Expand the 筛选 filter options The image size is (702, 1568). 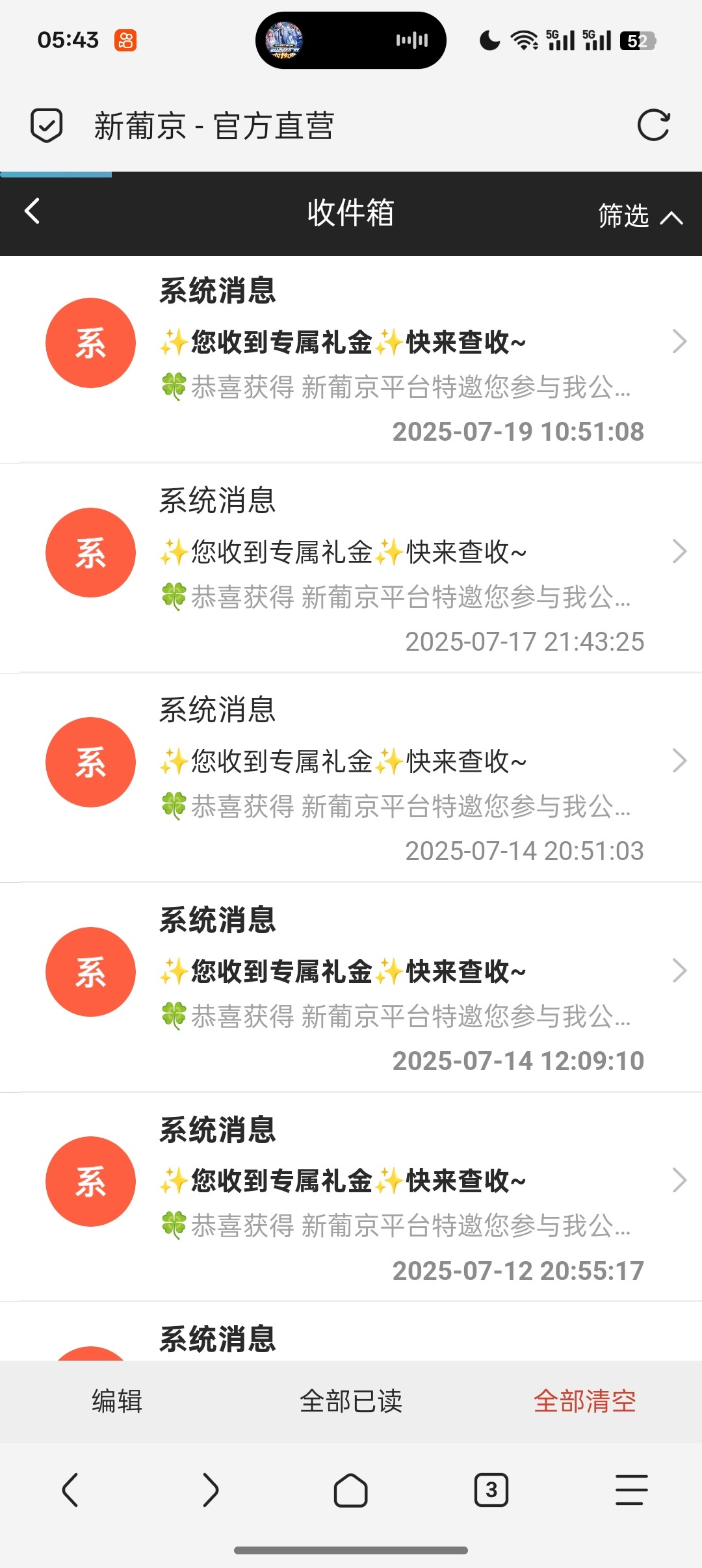640,216
